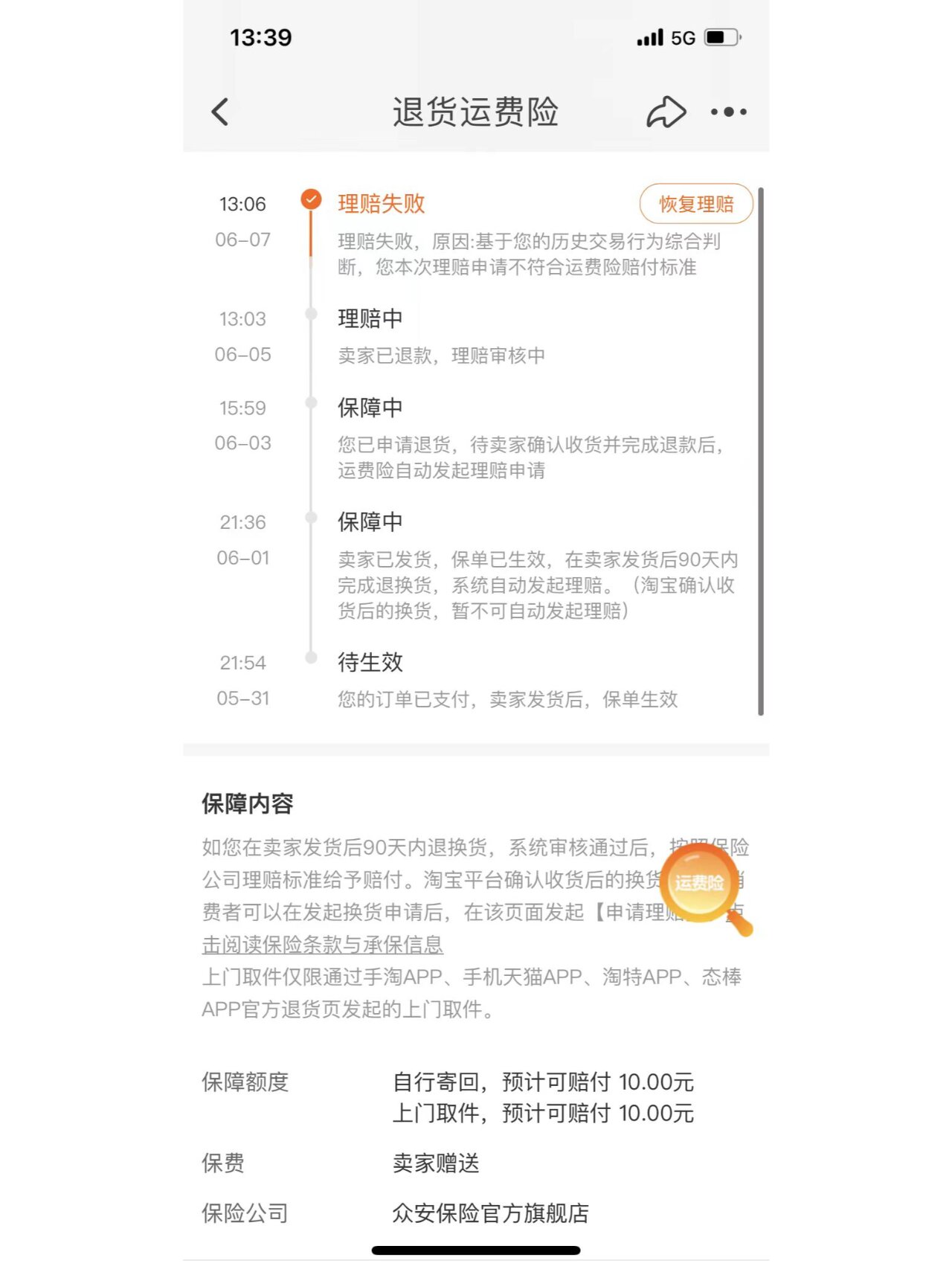Expand the 保障内容 section
Screen dimensions: 952x1269
(x=246, y=803)
